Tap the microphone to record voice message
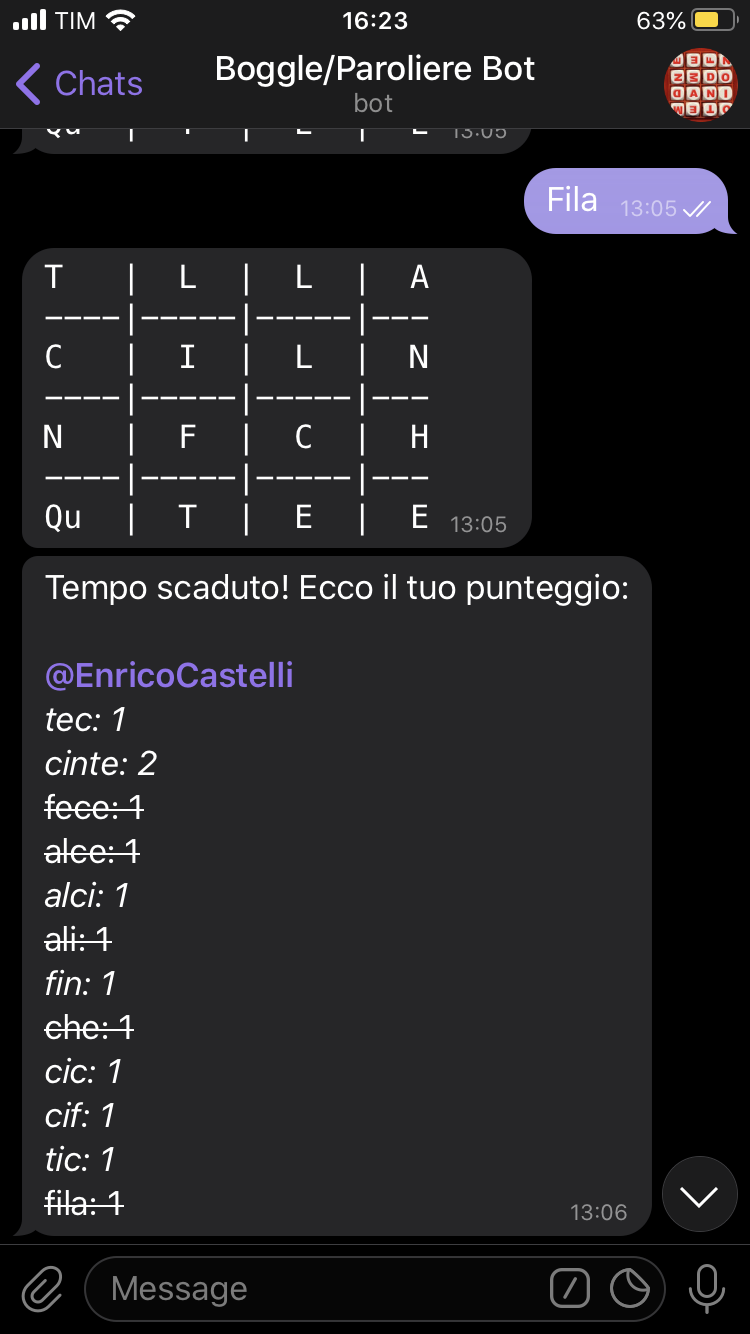Screen dimensions: 750x1334 pos(707,1289)
